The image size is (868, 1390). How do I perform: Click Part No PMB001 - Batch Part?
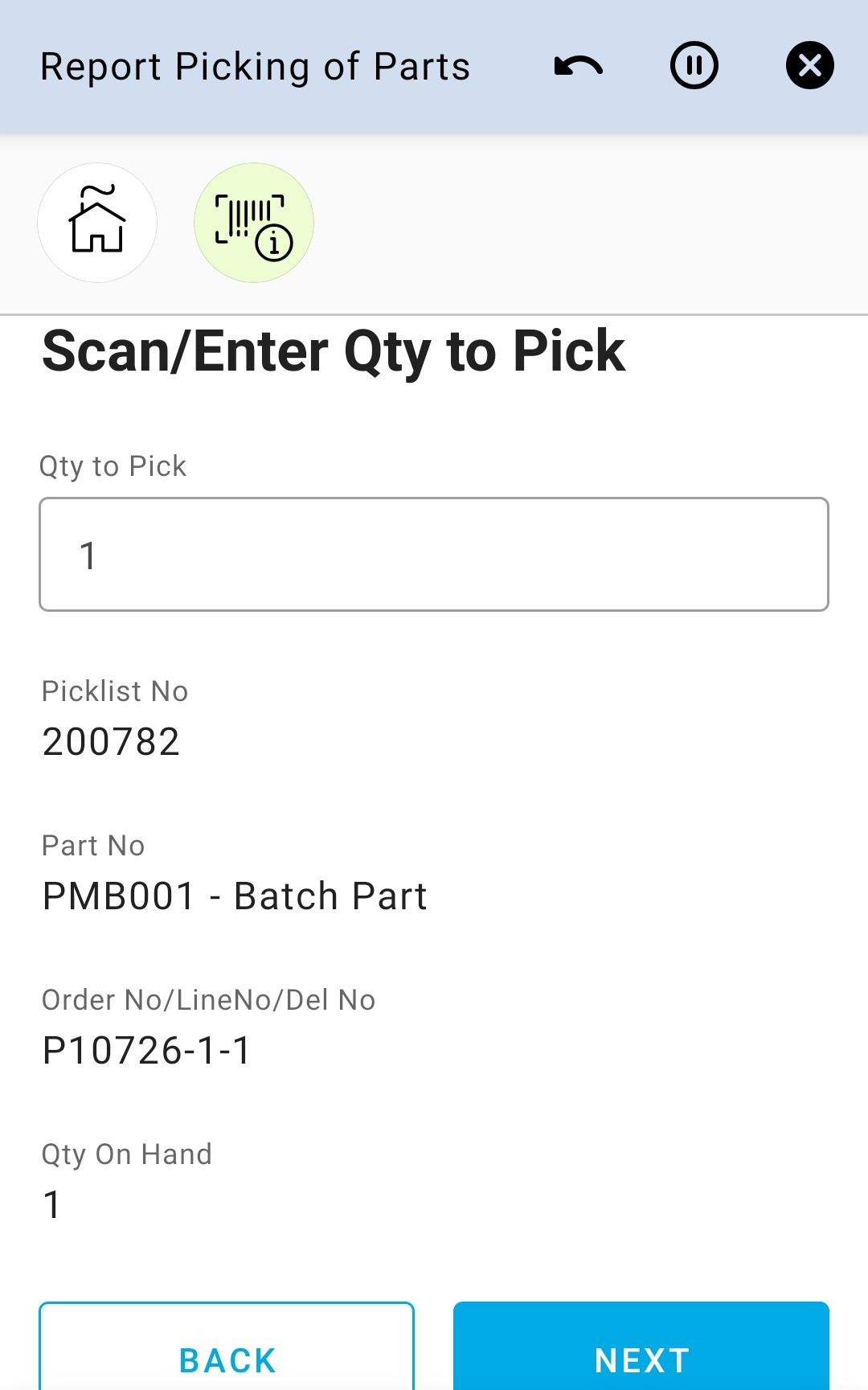click(234, 896)
